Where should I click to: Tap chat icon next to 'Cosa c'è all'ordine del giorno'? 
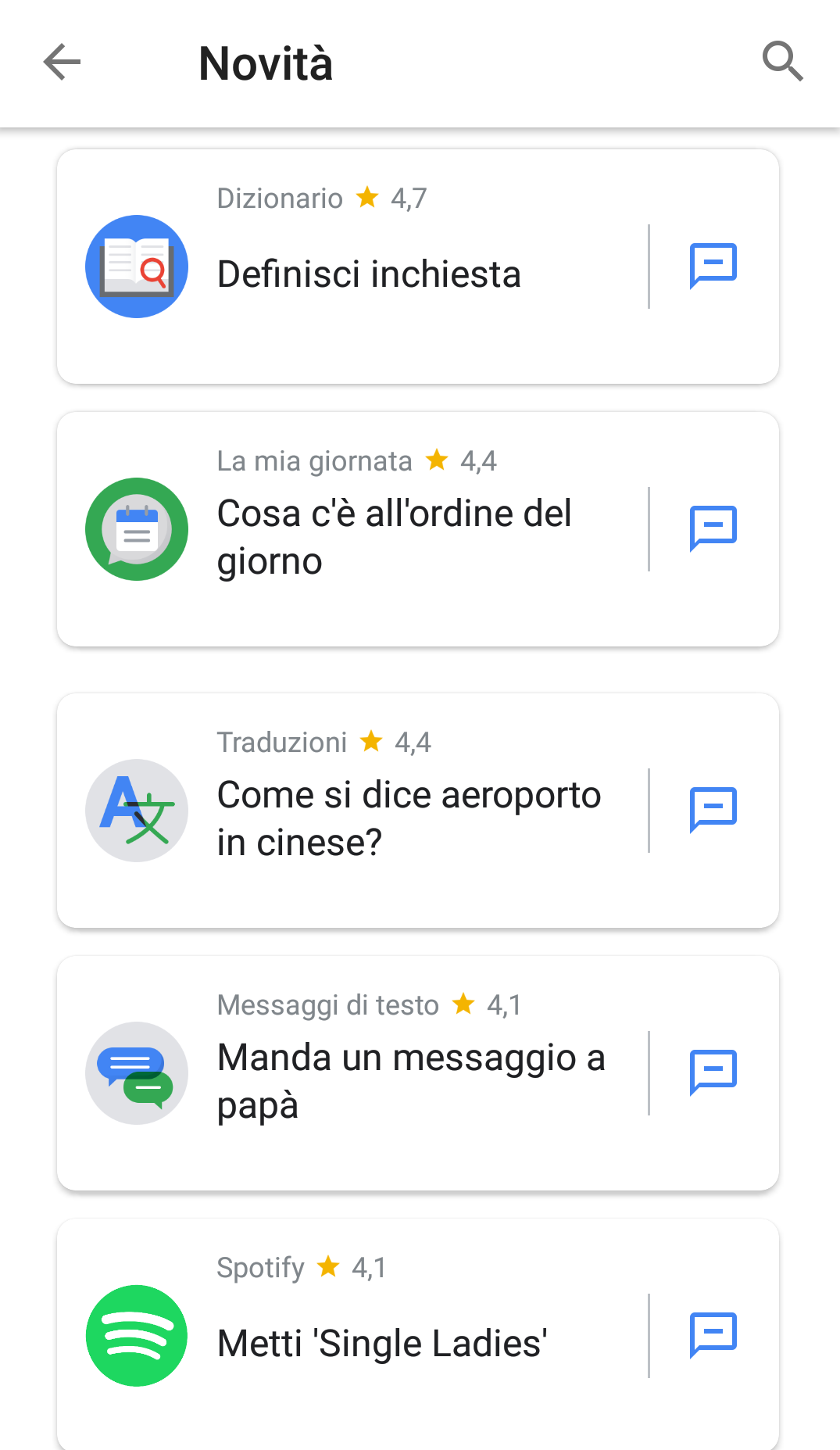click(713, 528)
